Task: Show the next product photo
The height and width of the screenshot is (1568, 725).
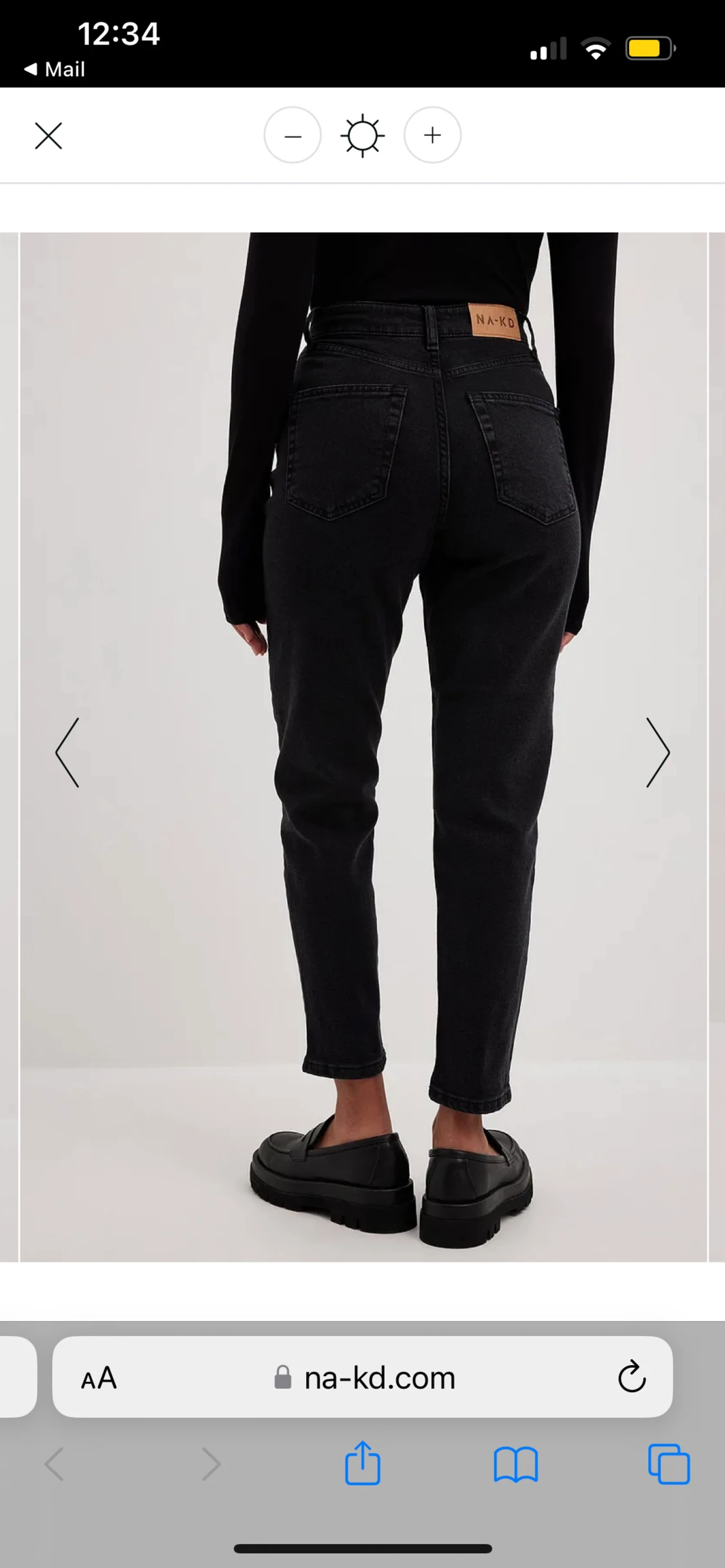Action: click(658, 752)
